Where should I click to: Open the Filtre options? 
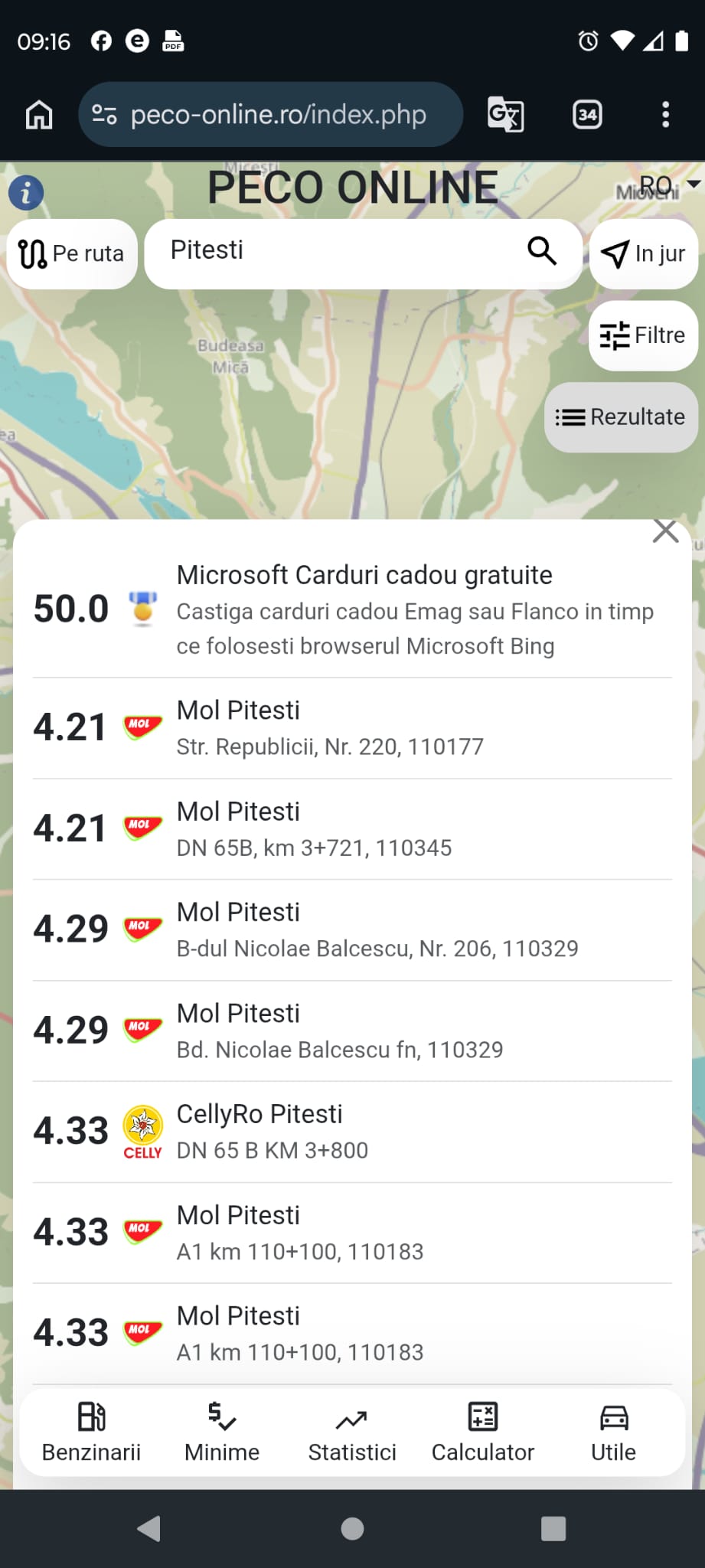[x=643, y=335]
